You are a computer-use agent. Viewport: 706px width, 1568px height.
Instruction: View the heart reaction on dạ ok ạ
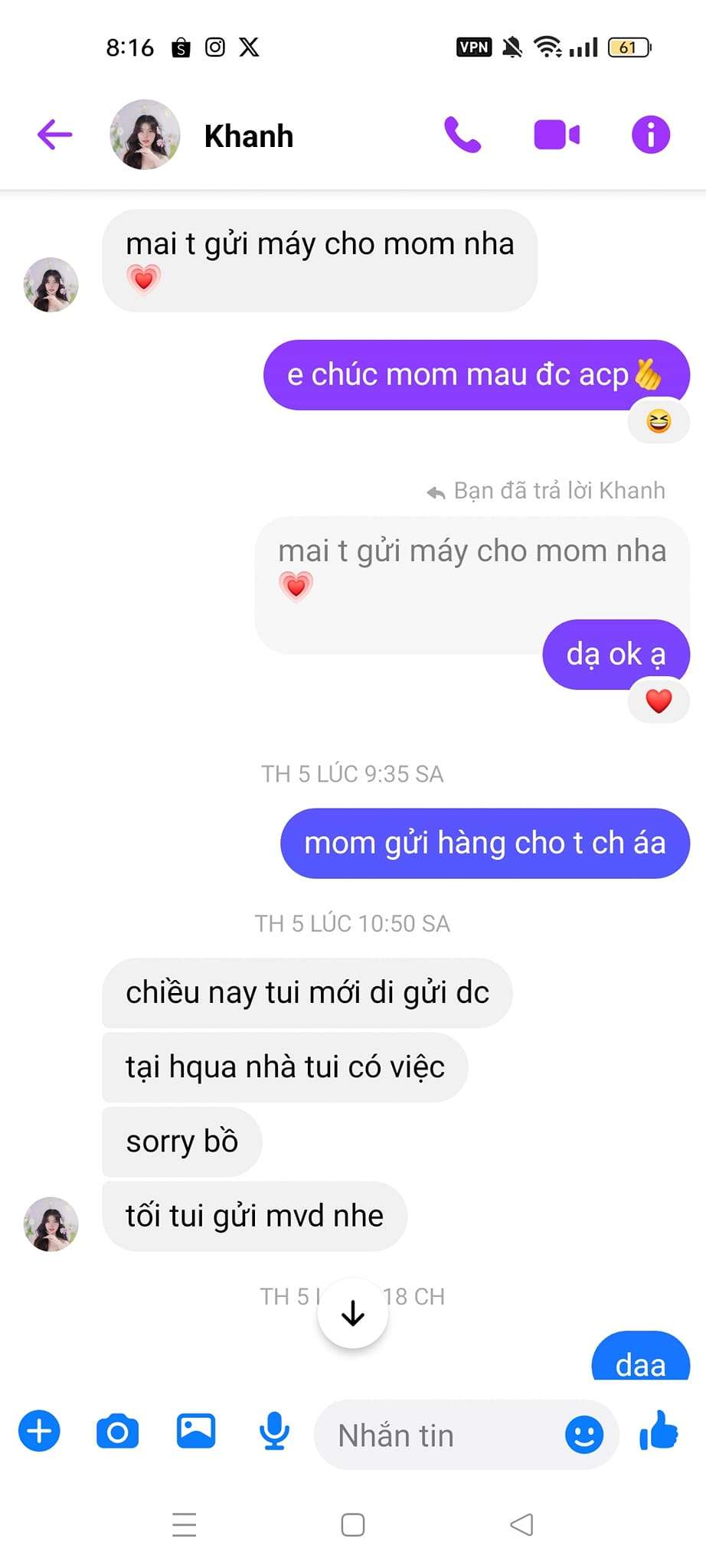click(659, 701)
